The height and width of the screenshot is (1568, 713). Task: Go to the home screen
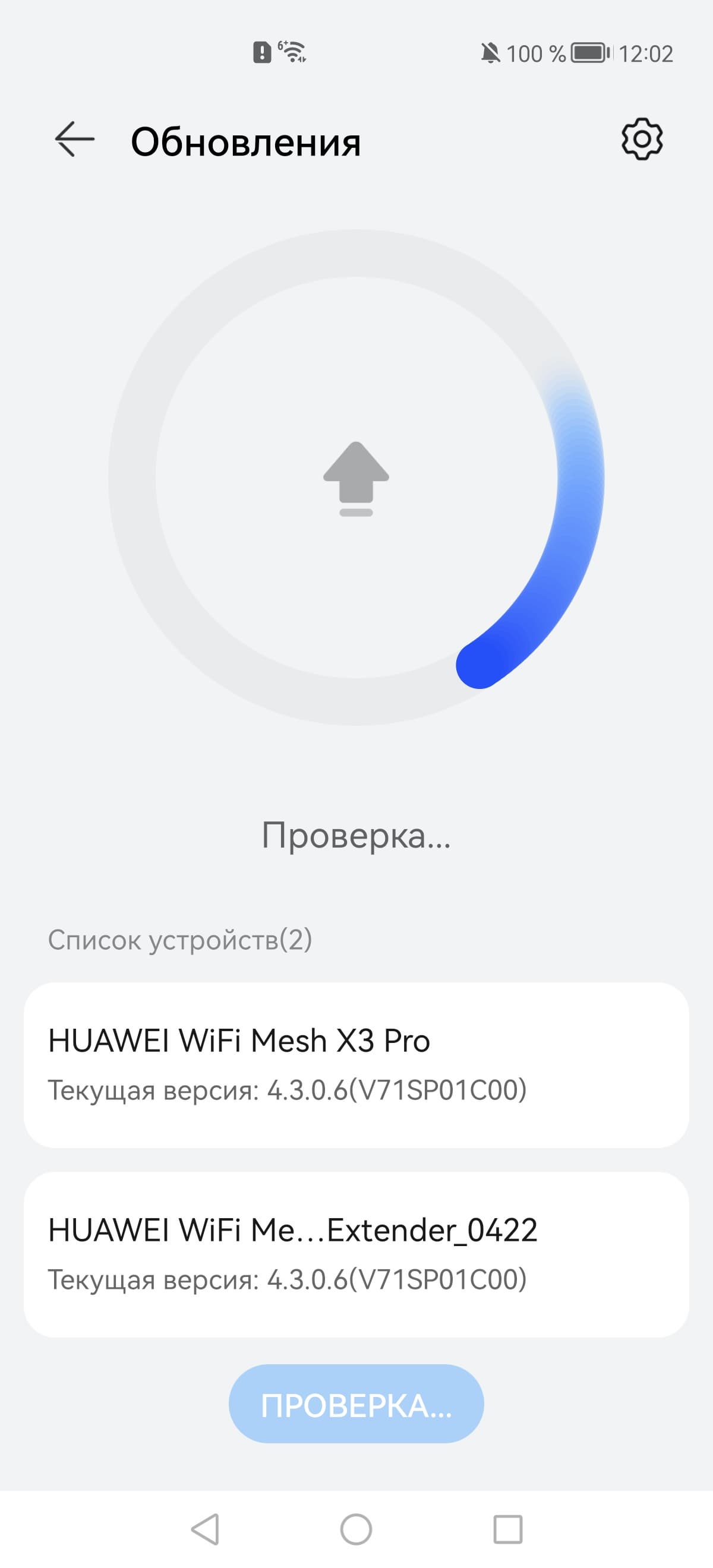coord(356,1529)
